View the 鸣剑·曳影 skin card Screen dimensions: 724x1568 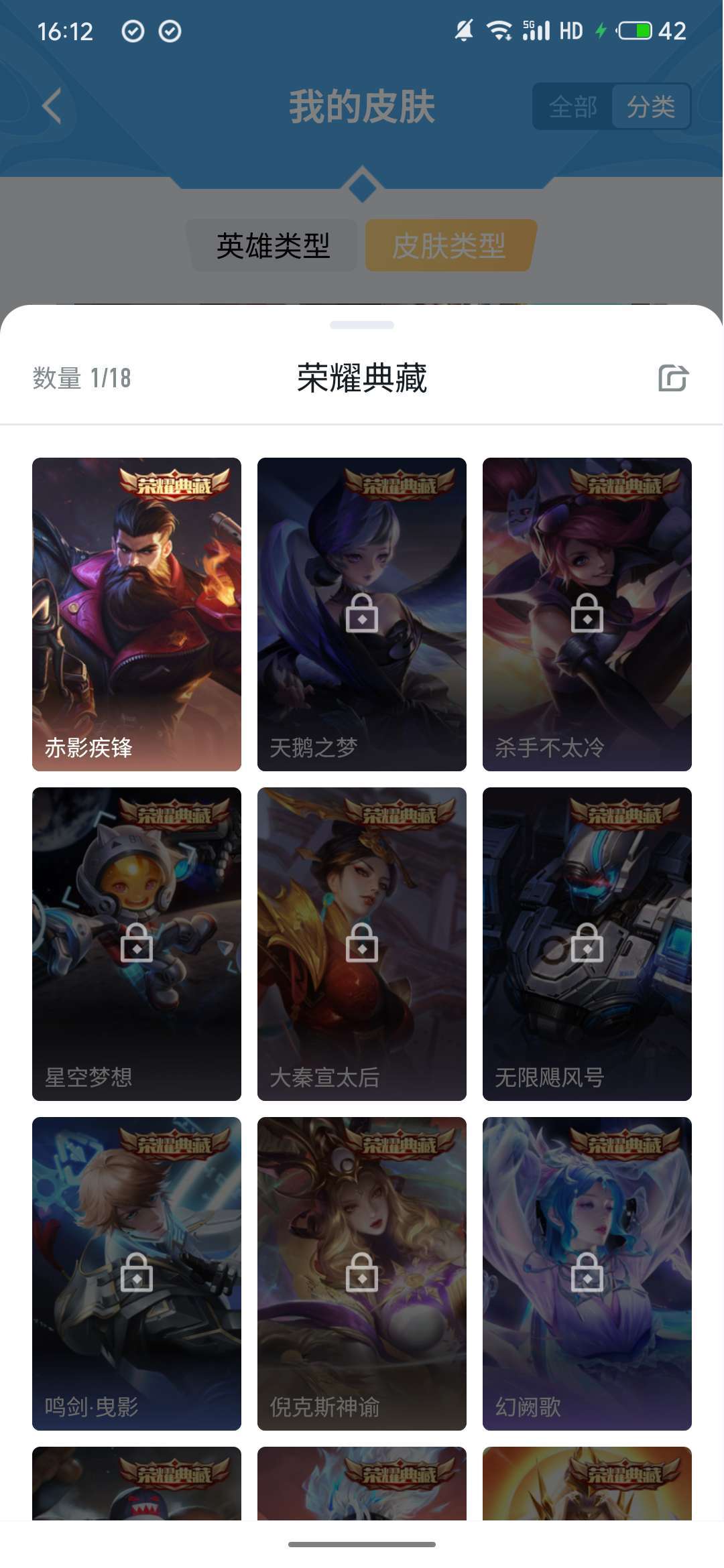tap(137, 1273)
